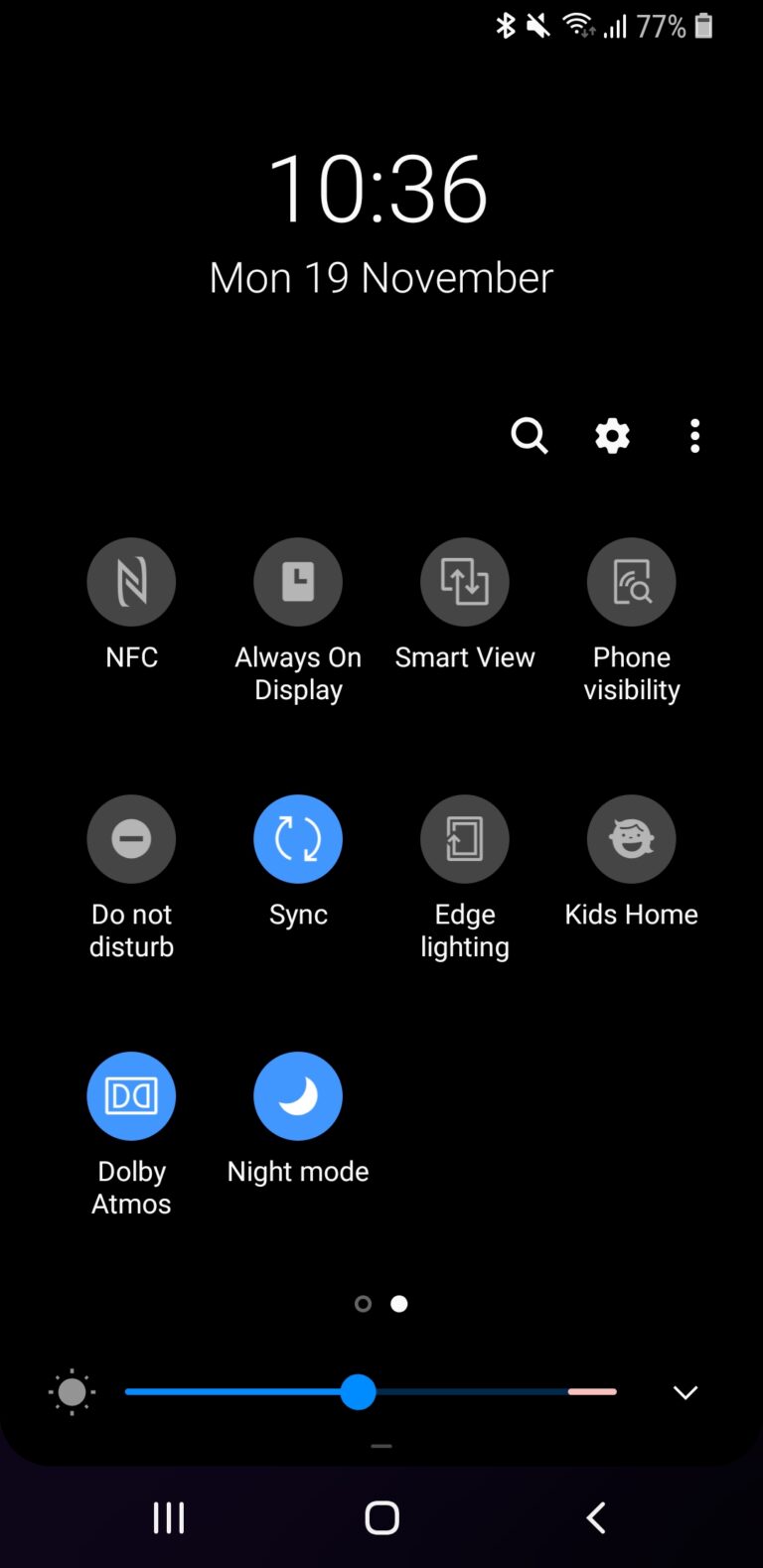763x1568 pixels.
Task: Tap the second page indicator dot
Action: (x=399, y=1303)
